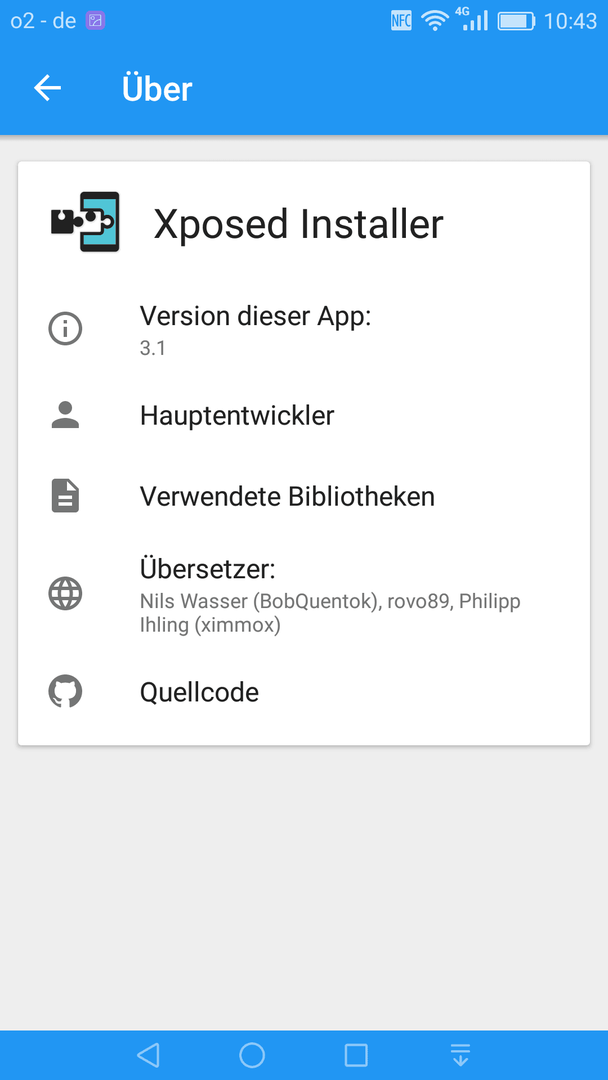
Task: Tap the Version dieser App row
Action: [x=304, y=329]
